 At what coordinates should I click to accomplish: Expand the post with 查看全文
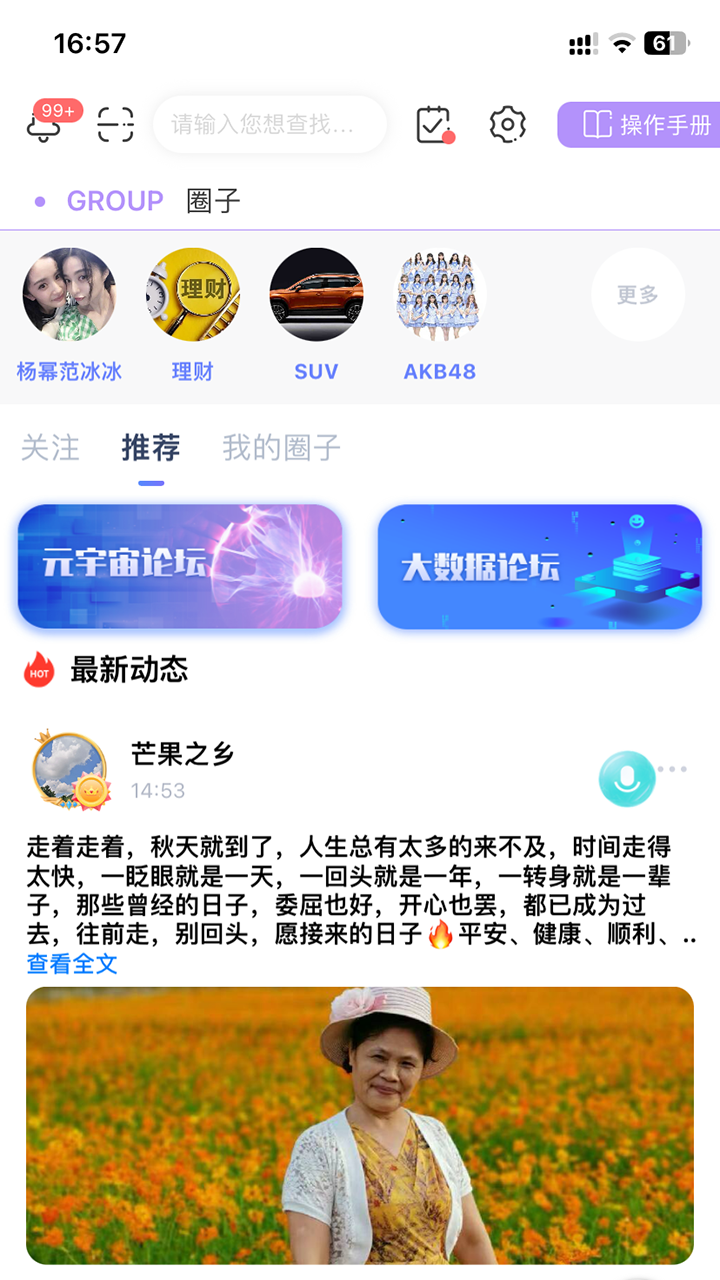click(x=72, y=964)
